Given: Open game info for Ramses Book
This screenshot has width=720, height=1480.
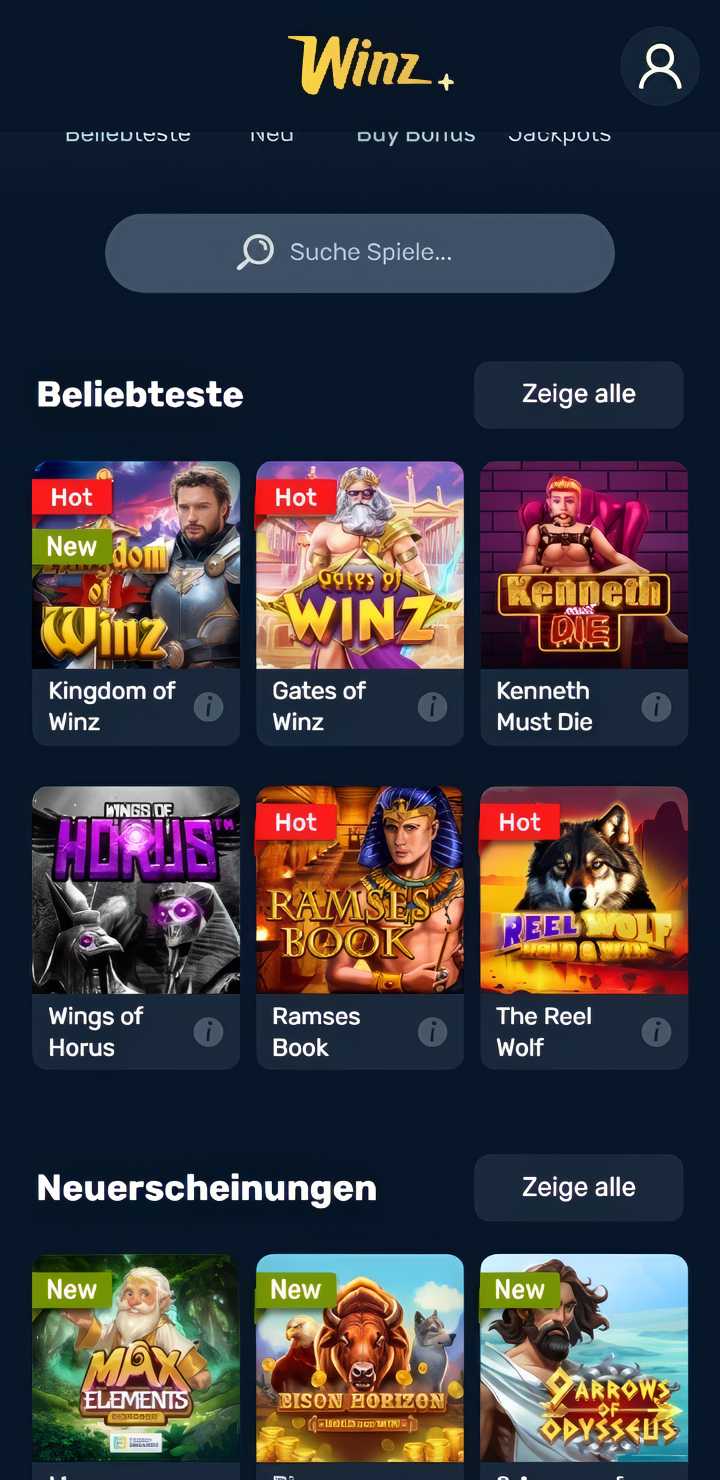Looking at the screenshot, I should click(432, 1032).
